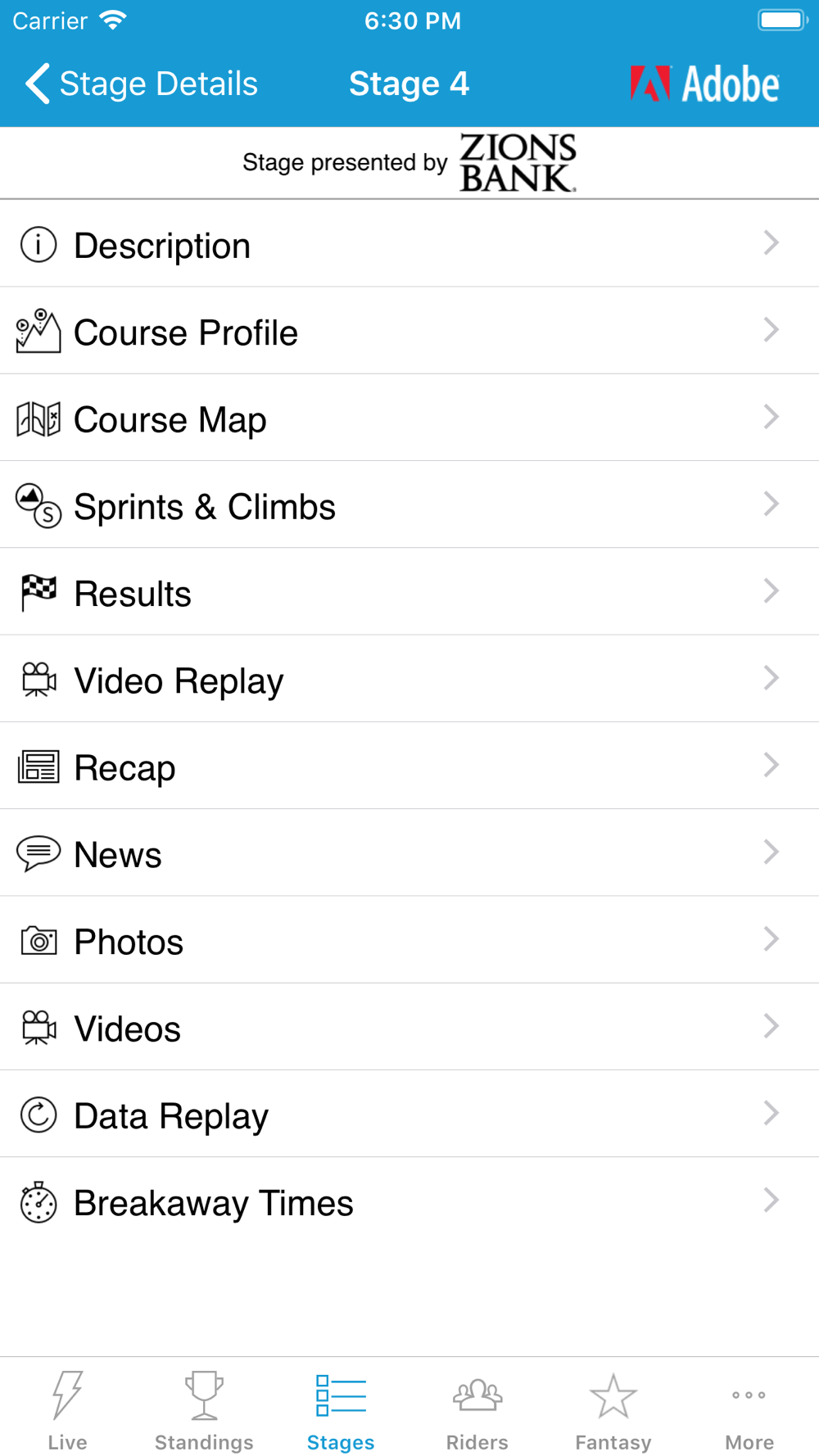This screenshot has width=819, height=1456.
Task: Open the News row
Action: tap(409, 852)
